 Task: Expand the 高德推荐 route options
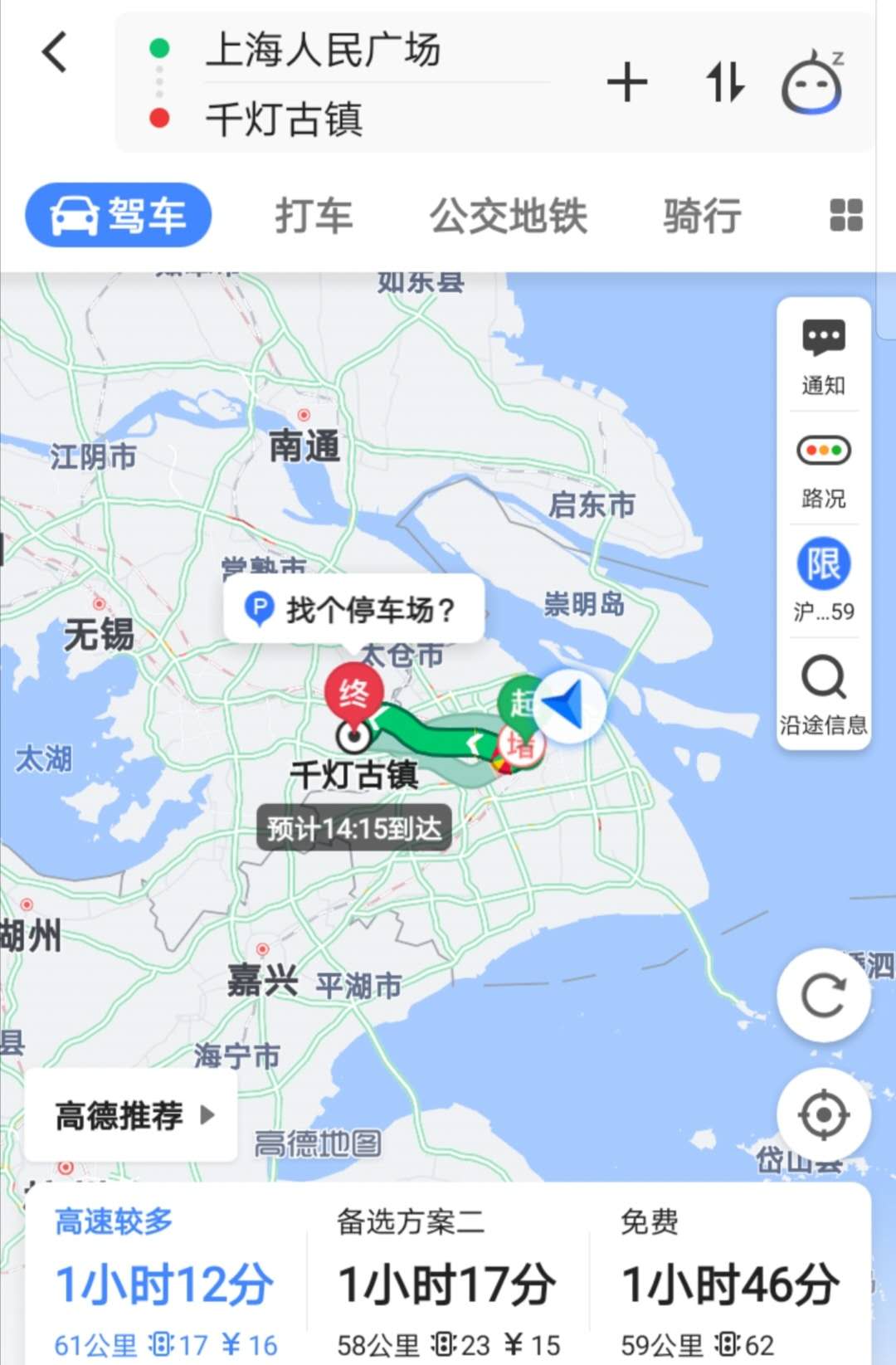(x=129, y=1114)
